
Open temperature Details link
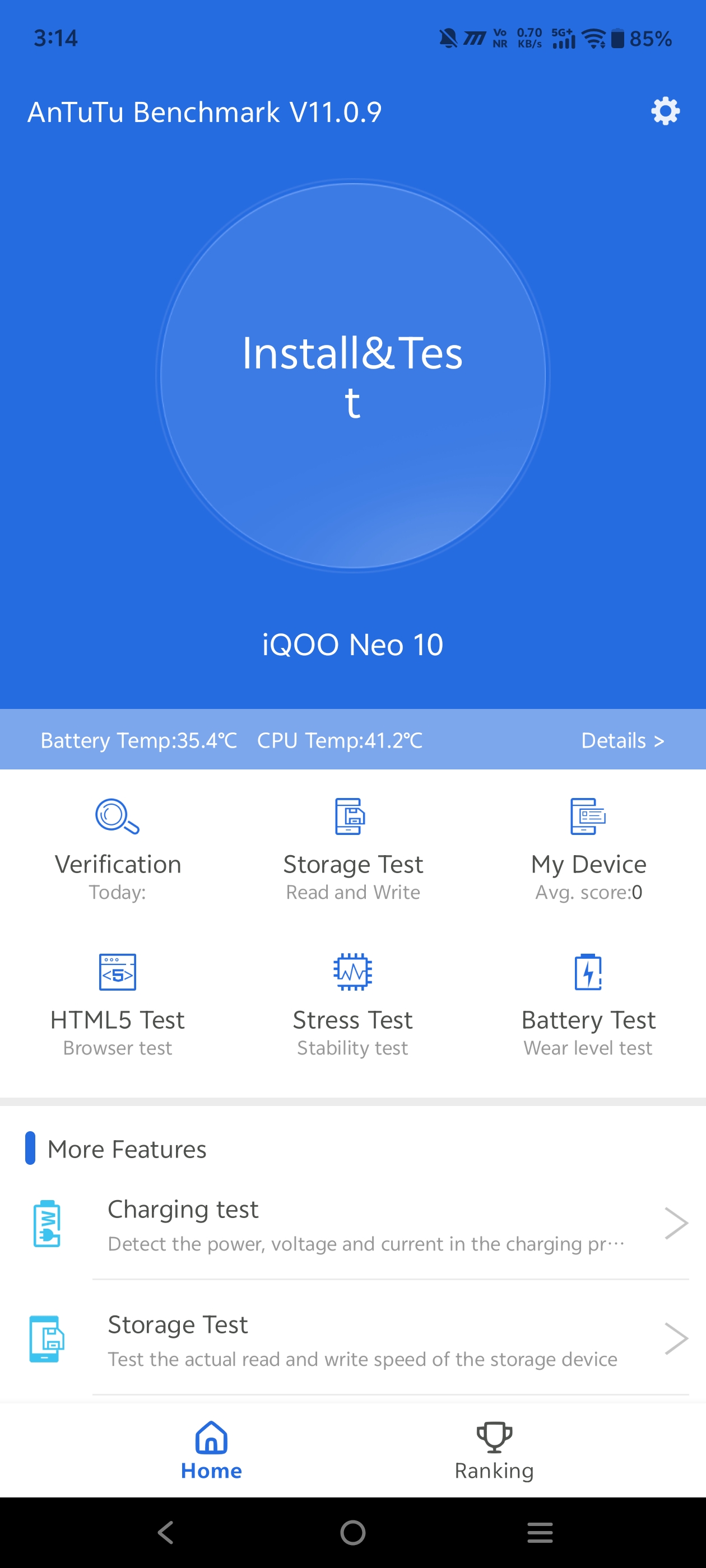point(622,740)
